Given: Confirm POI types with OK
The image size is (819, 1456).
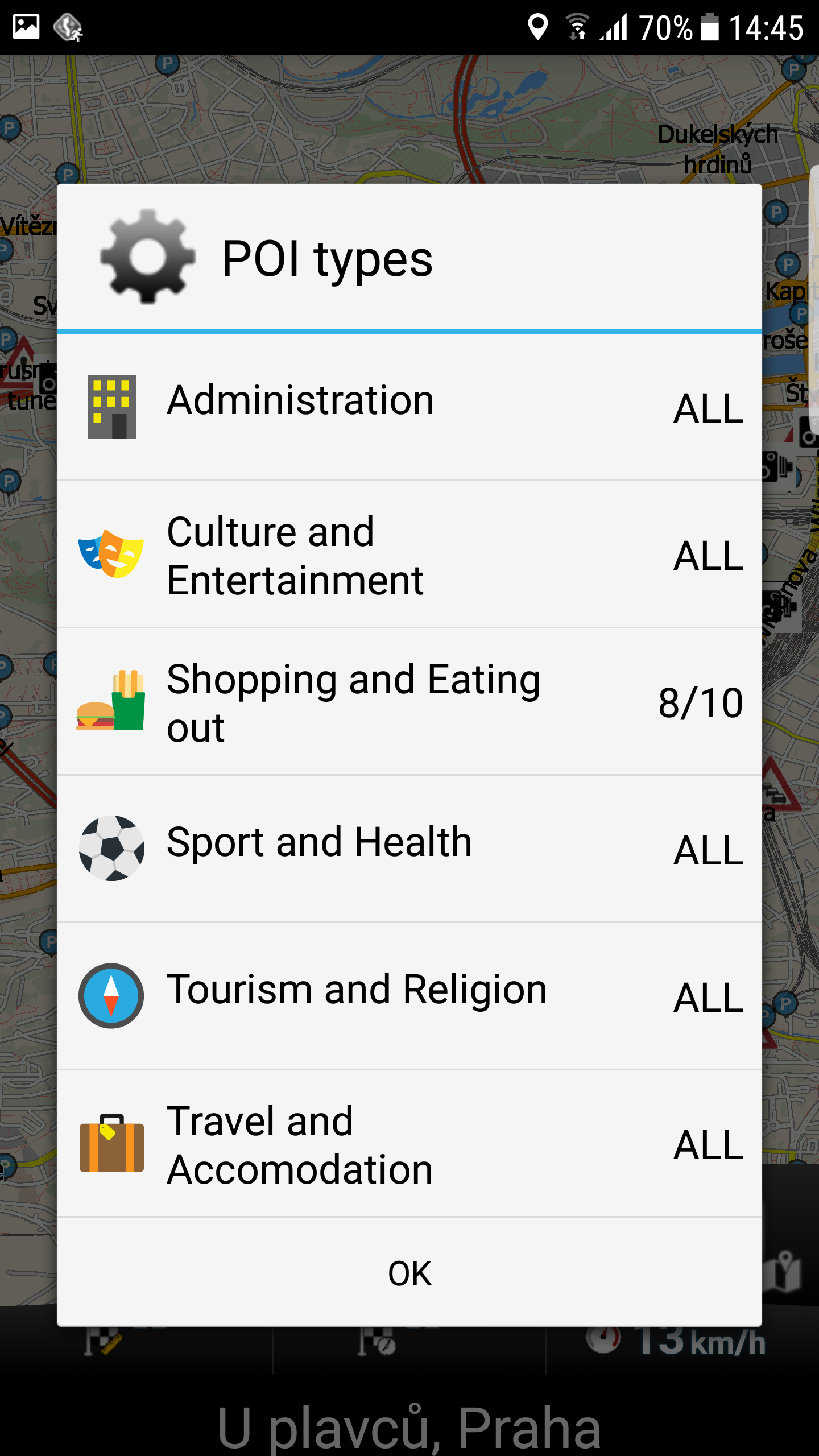Looking at the screenshot, I should [x=409, y=1273].
